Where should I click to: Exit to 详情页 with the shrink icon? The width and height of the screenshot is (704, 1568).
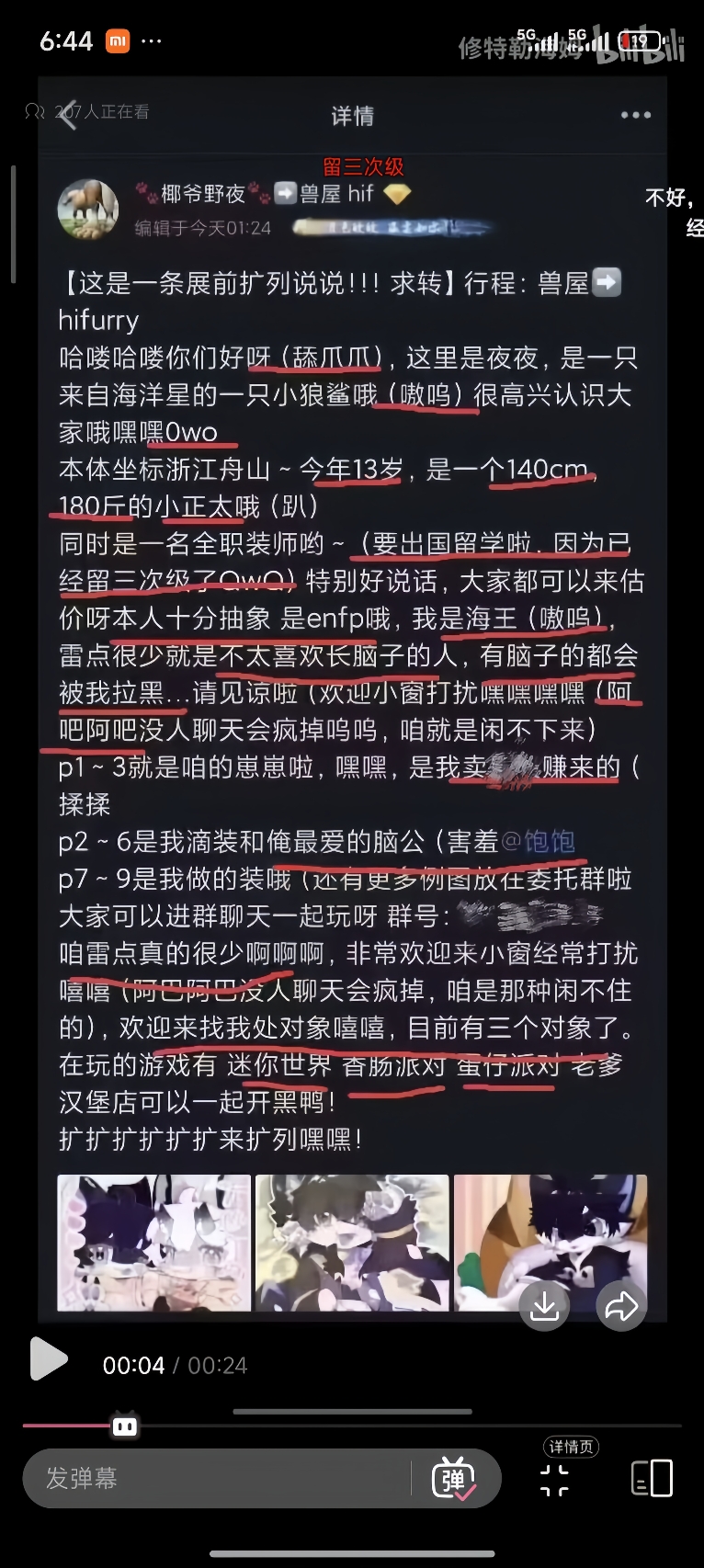point(554,1480)
